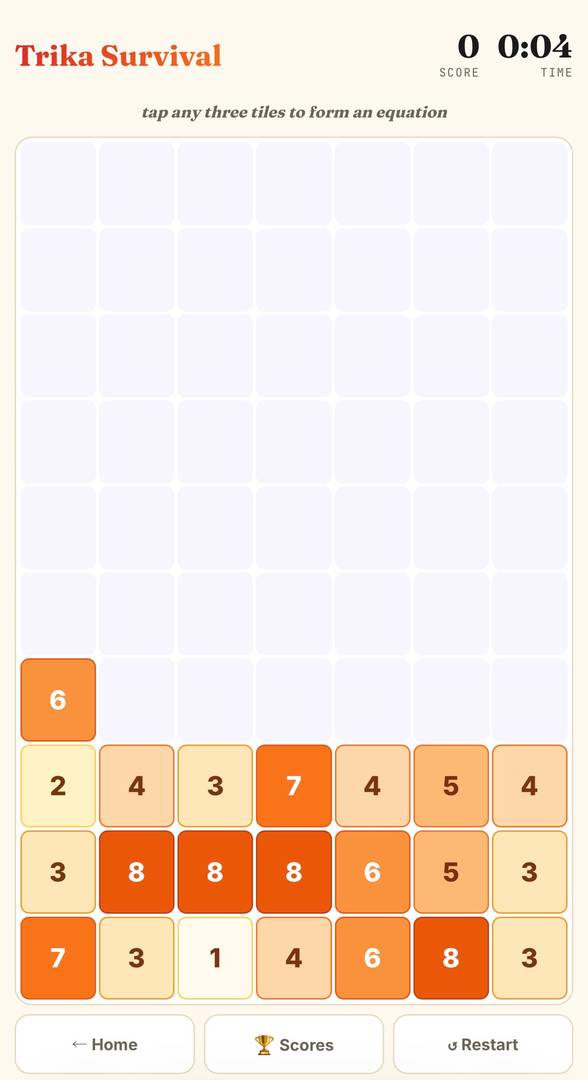Tap the lone 6 tile stacked above the 2
Viewport: 588px width, 1080px height.
pyautogui.click(x=58, y=700)
